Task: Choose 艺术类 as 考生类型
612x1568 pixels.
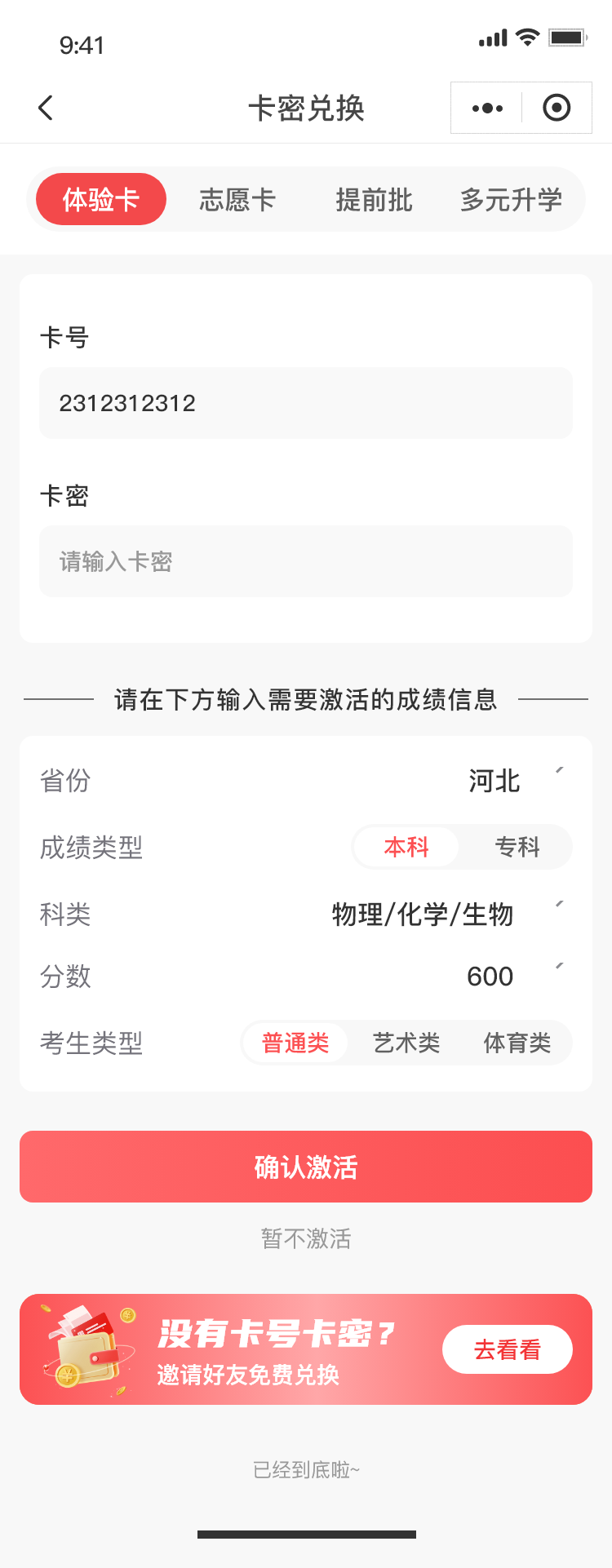Action: click(406, 1043)
